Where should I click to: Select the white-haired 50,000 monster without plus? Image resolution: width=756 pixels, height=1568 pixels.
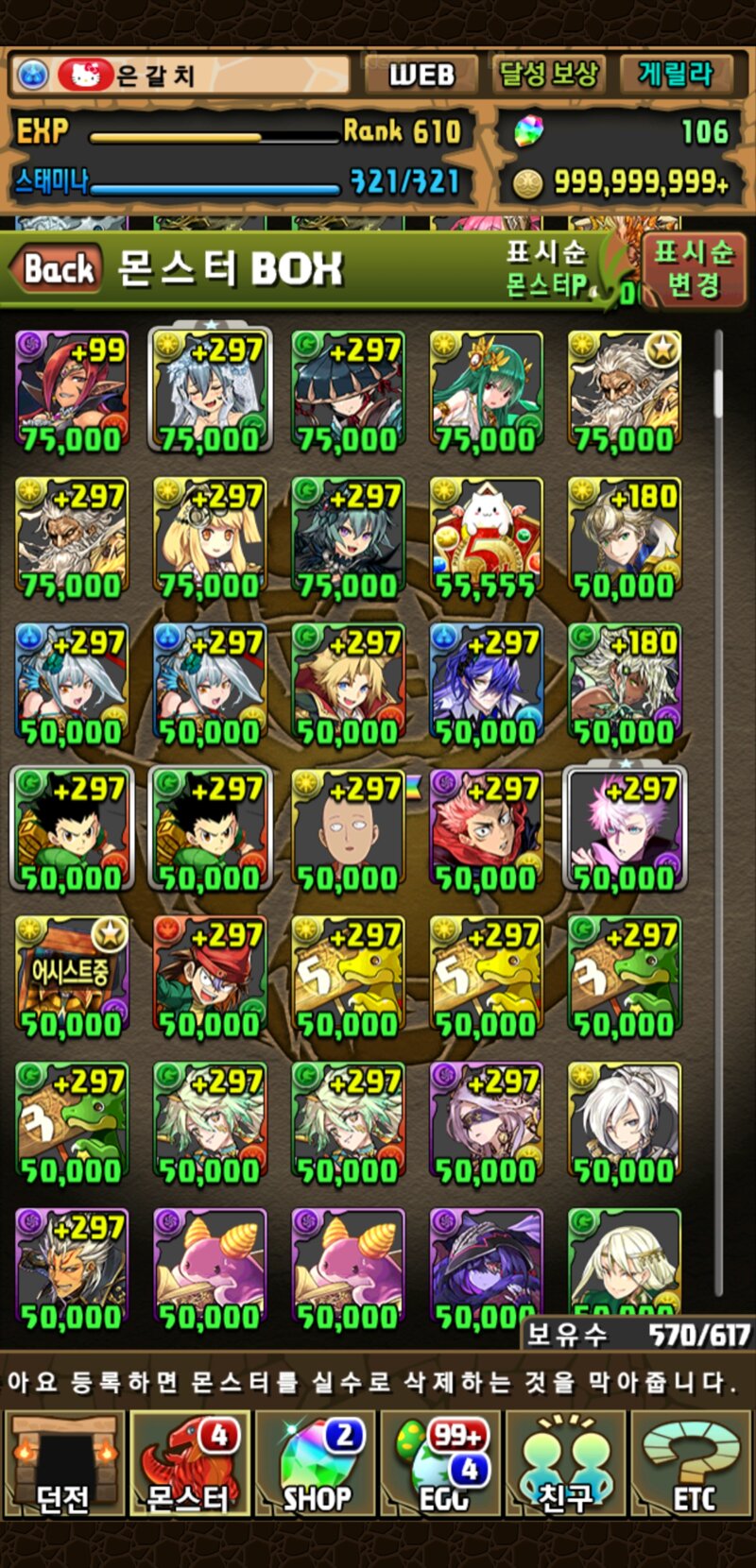624,1124
